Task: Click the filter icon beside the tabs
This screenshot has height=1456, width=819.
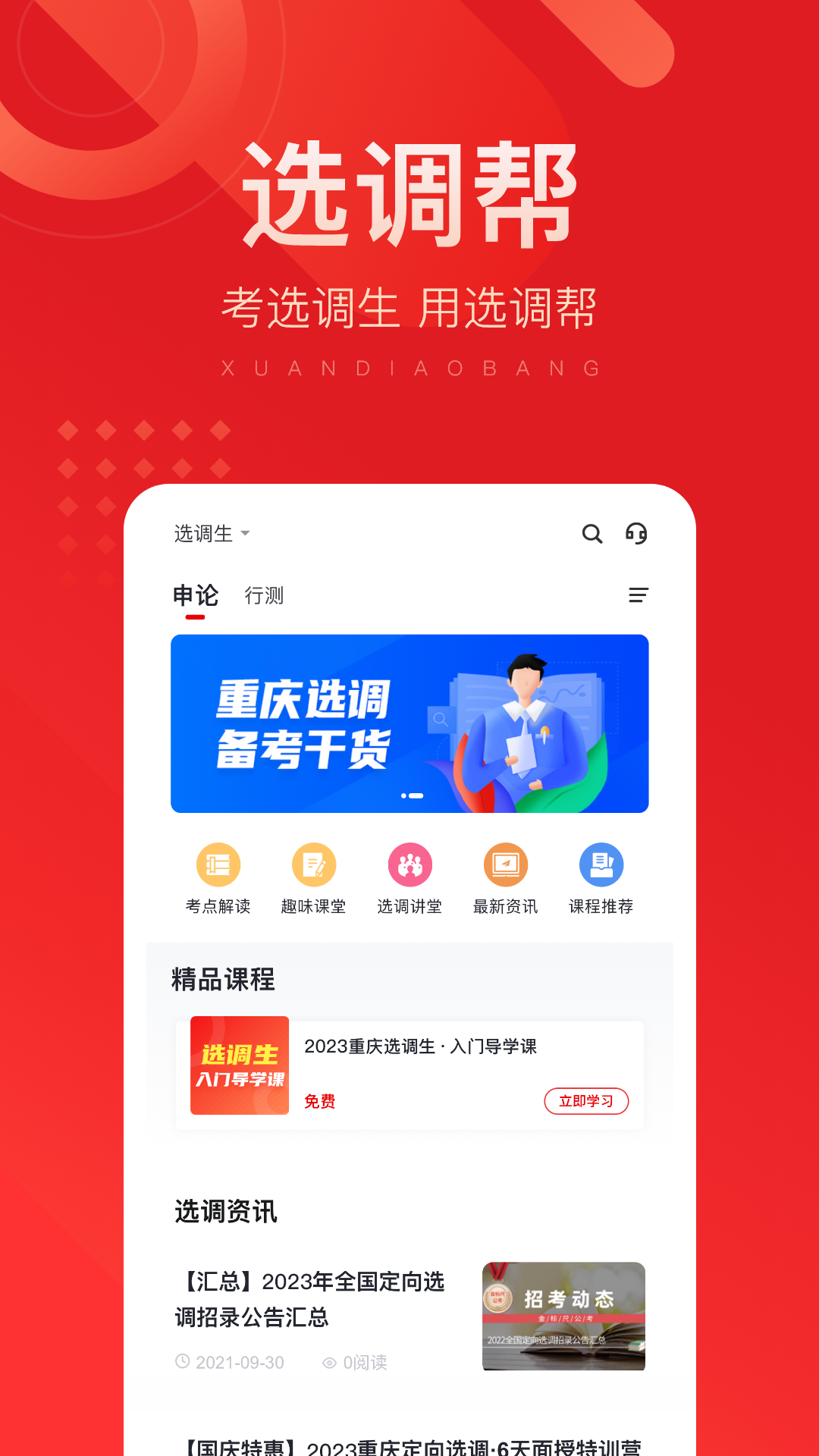Action: (x=639, y=596)
